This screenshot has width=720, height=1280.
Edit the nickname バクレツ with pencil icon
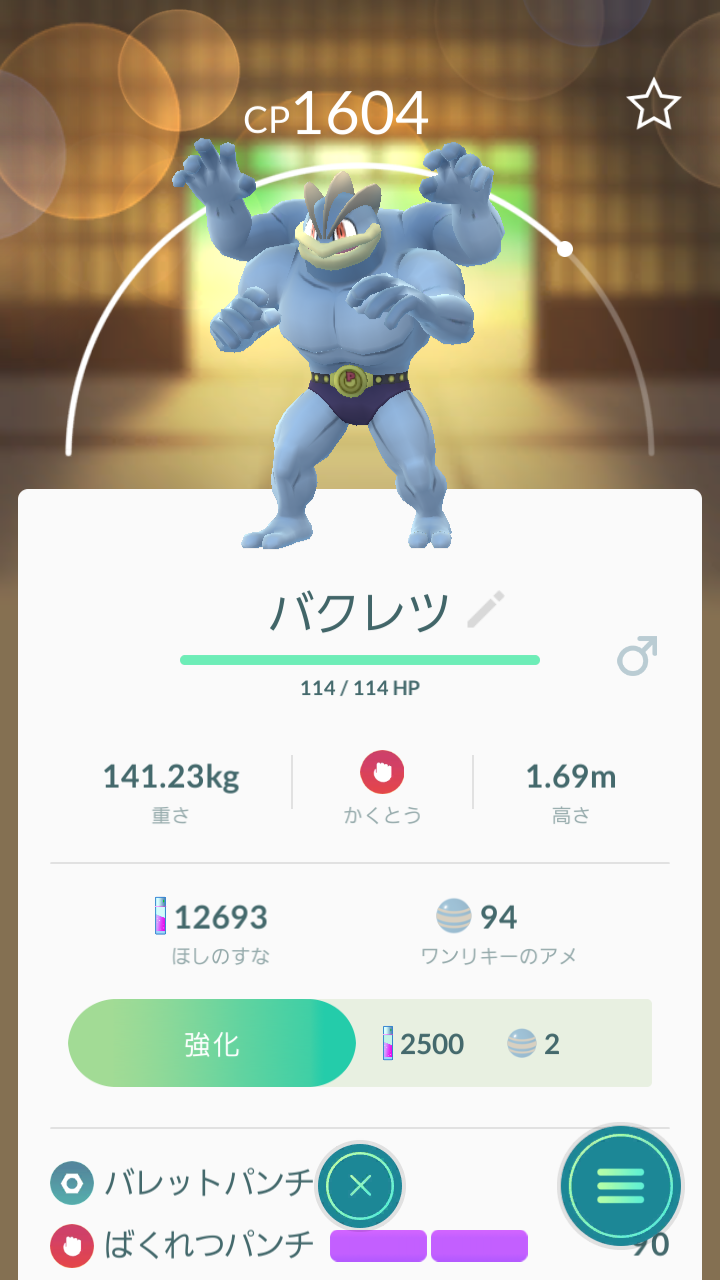[x=486, y=610]
